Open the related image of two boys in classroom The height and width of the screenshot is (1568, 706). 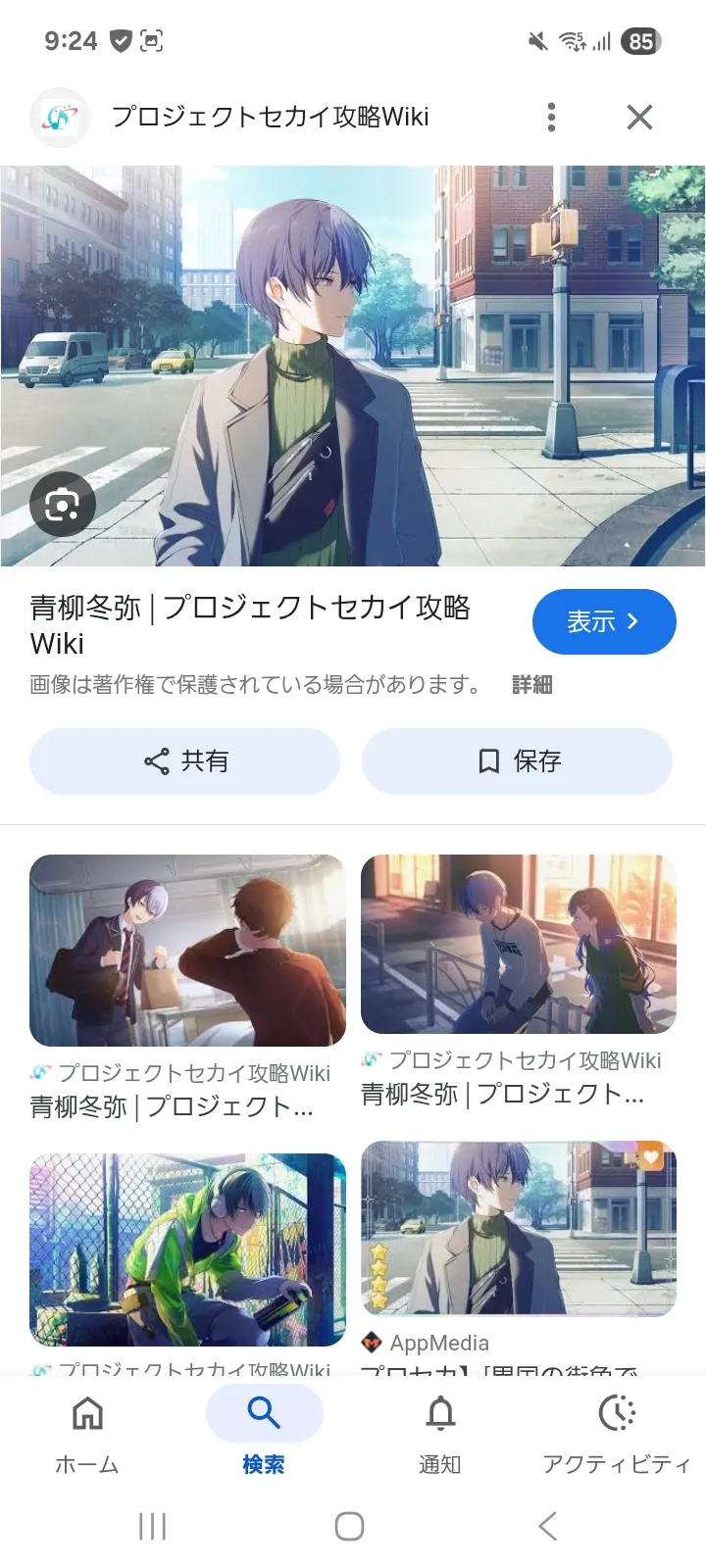[x=187, y=951]
